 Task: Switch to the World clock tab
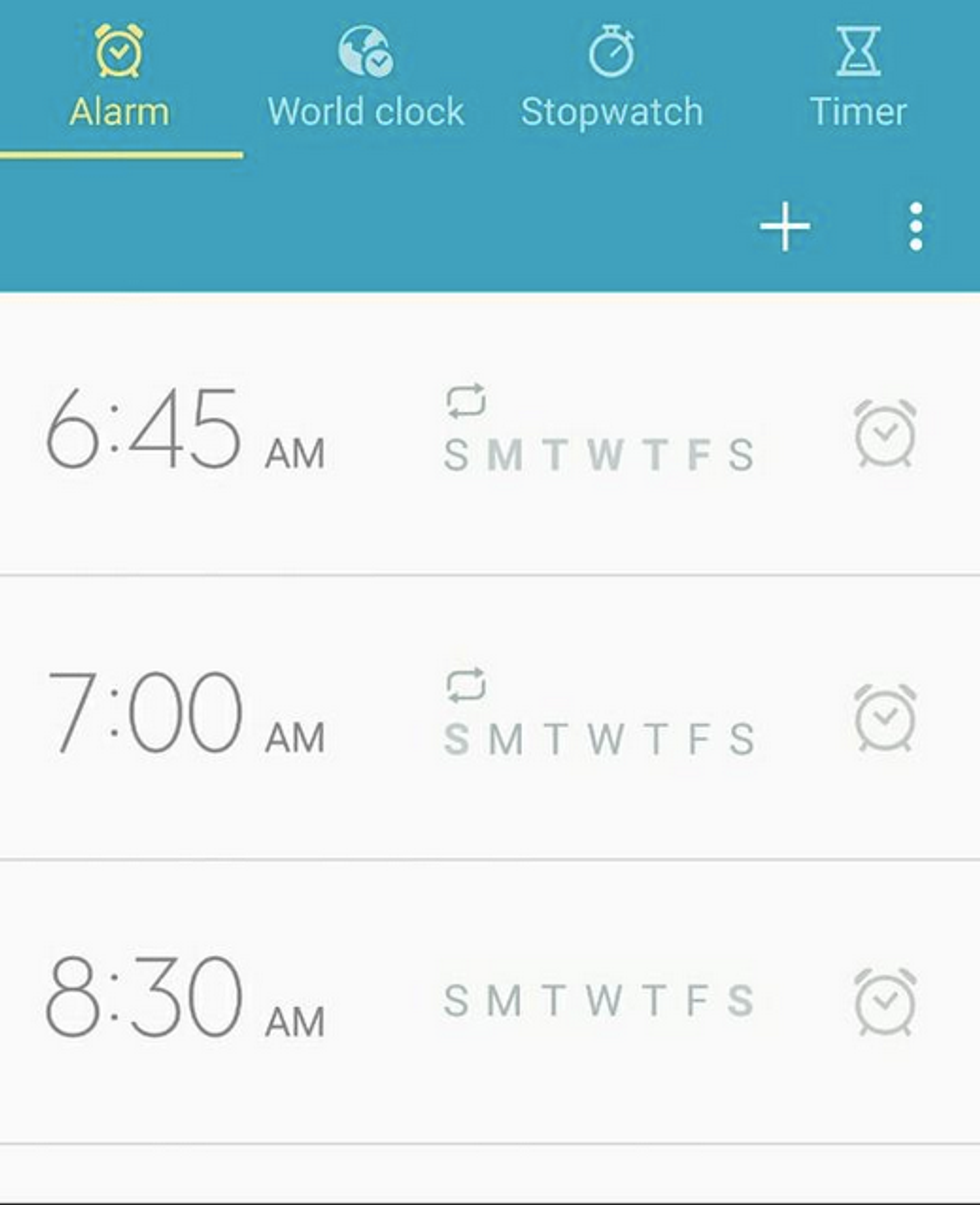tap(366, 80)
